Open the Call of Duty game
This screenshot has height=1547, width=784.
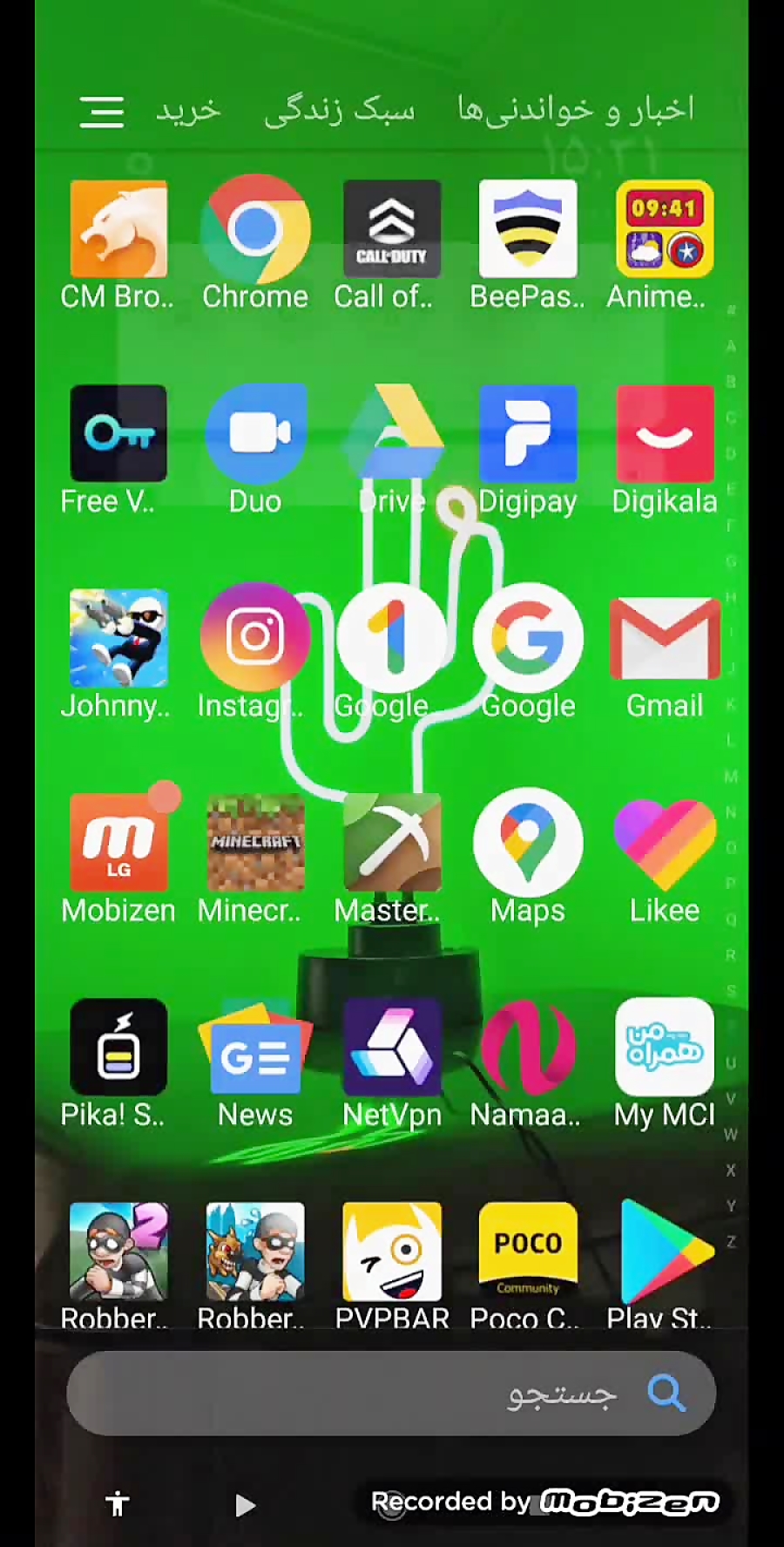click(x=391, y=229)
